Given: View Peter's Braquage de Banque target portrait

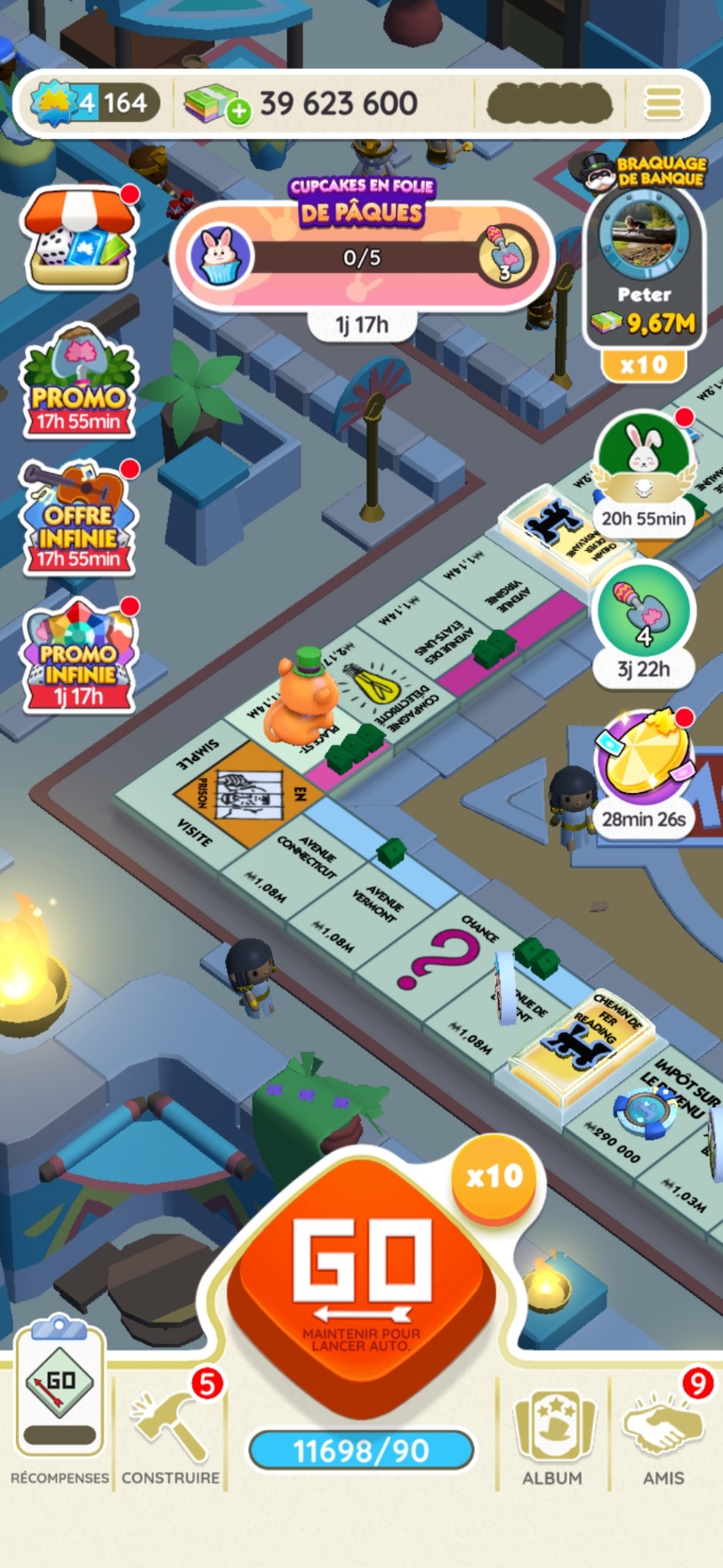Looking at the screenshot, I should coord(644,236).
